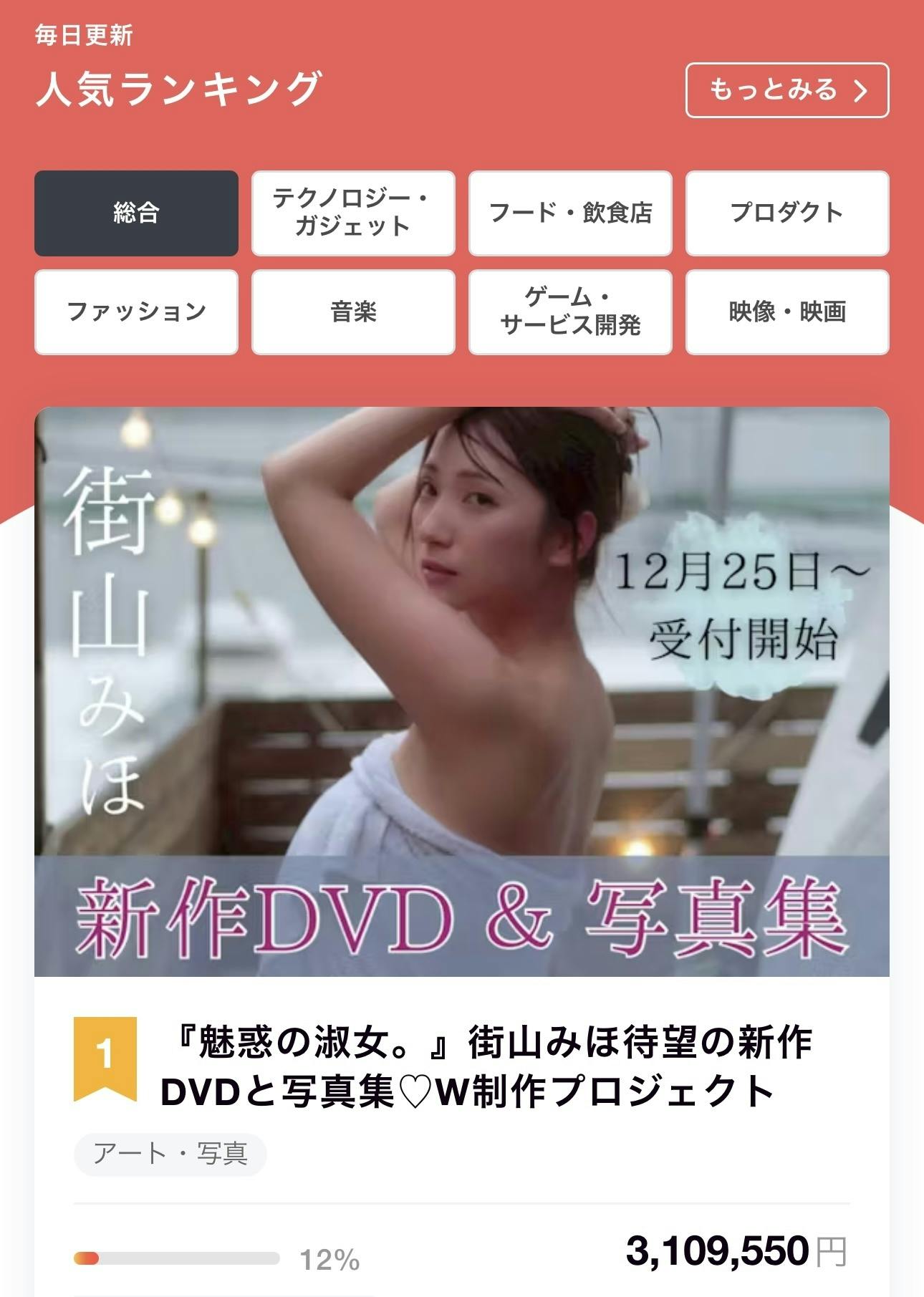The image size is (924, 1297).
Task: Switch to フード・飲食店 category
Action: 570,213
